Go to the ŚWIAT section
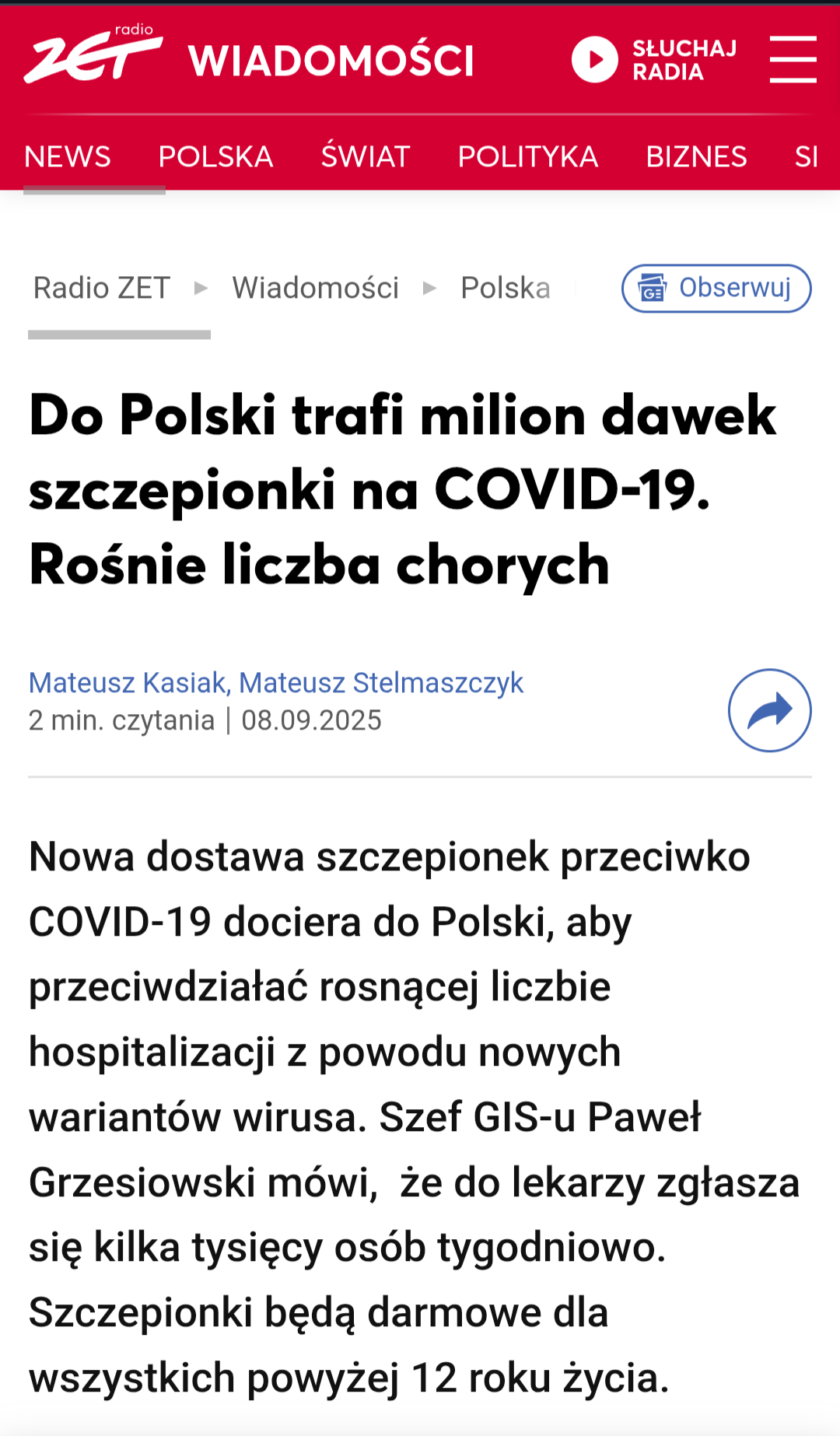The height and width of the screenshot is (1436, 840). (x=365, y=156)
